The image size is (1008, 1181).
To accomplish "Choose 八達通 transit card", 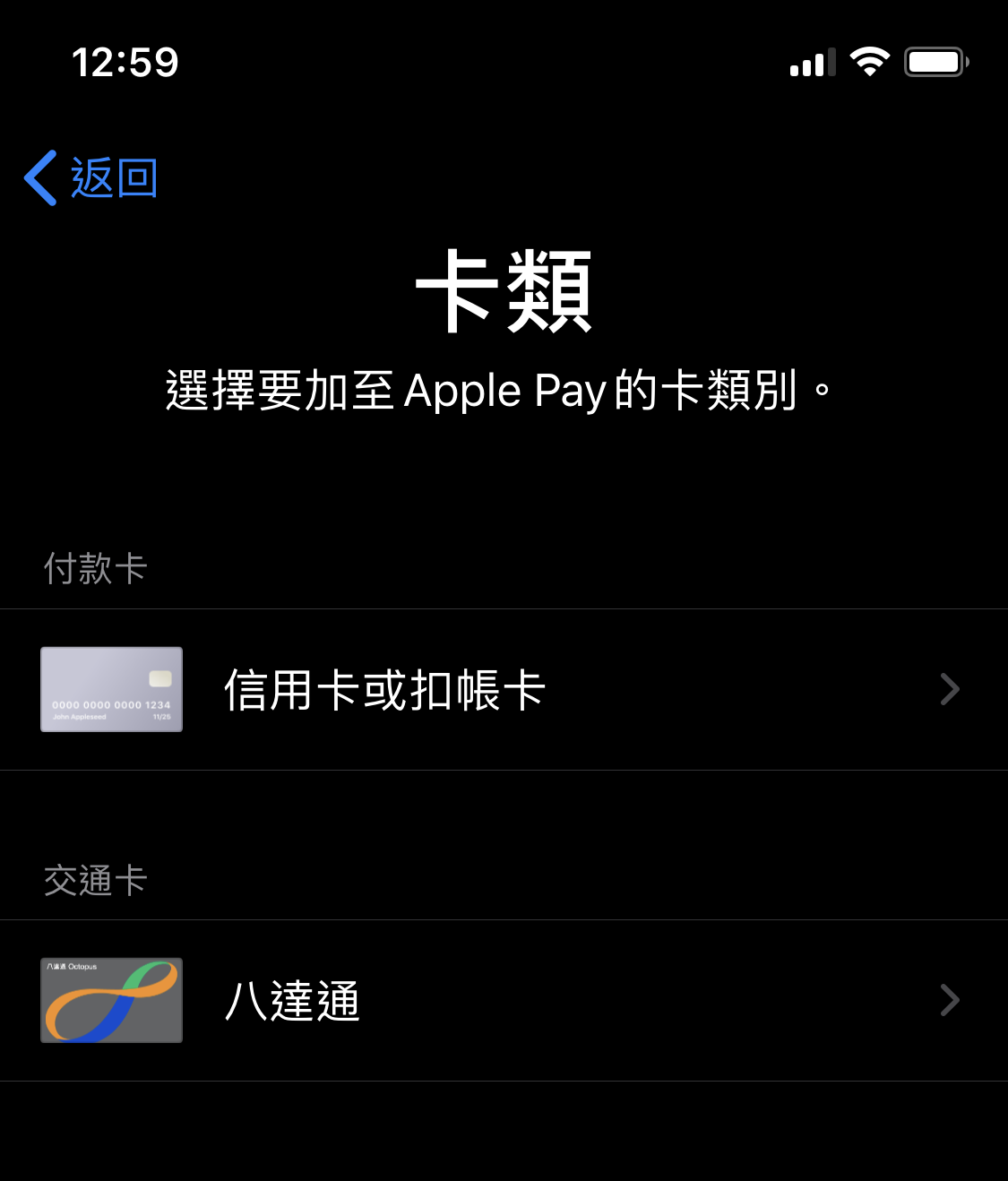I will pyautogui.click(x=502, y=1000).
